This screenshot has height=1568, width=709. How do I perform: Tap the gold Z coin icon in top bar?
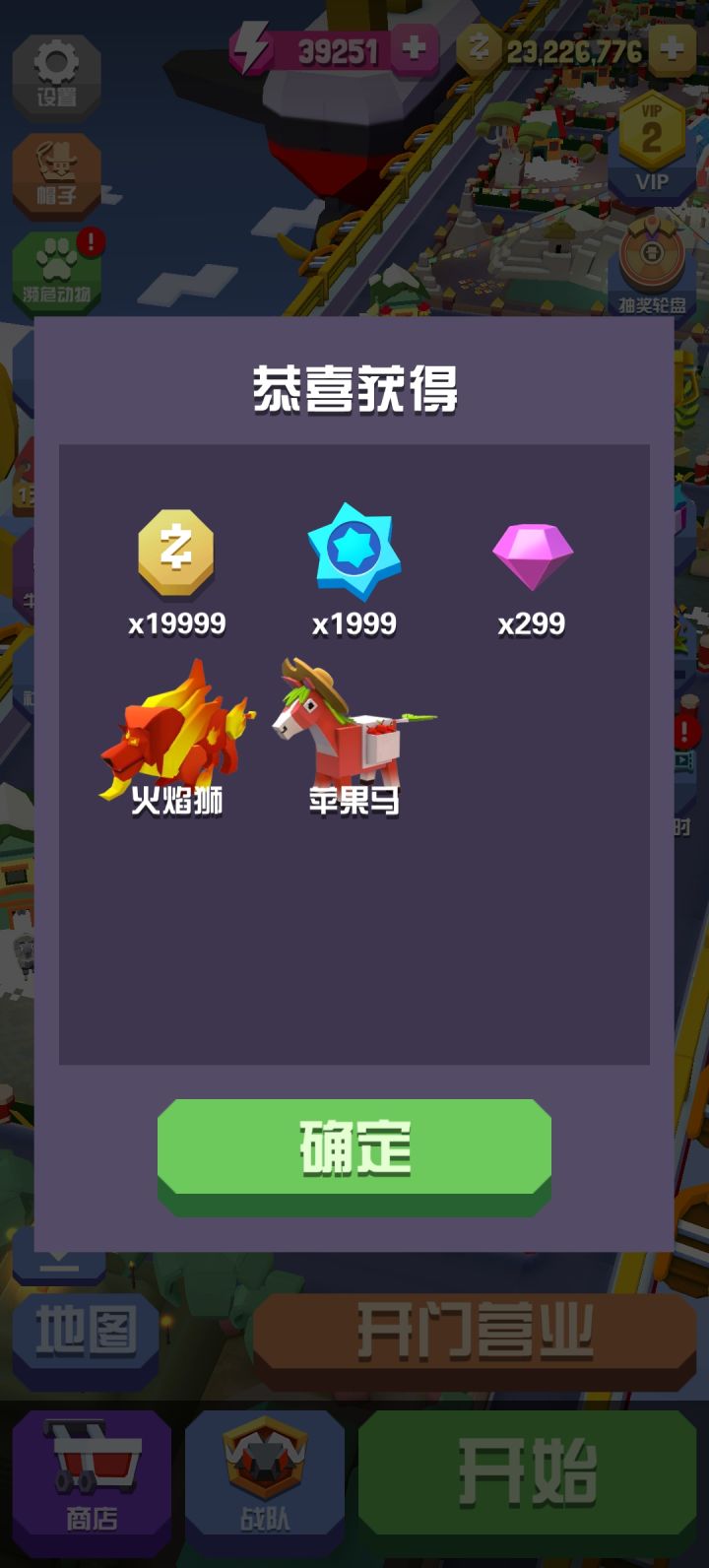[480, 44]
